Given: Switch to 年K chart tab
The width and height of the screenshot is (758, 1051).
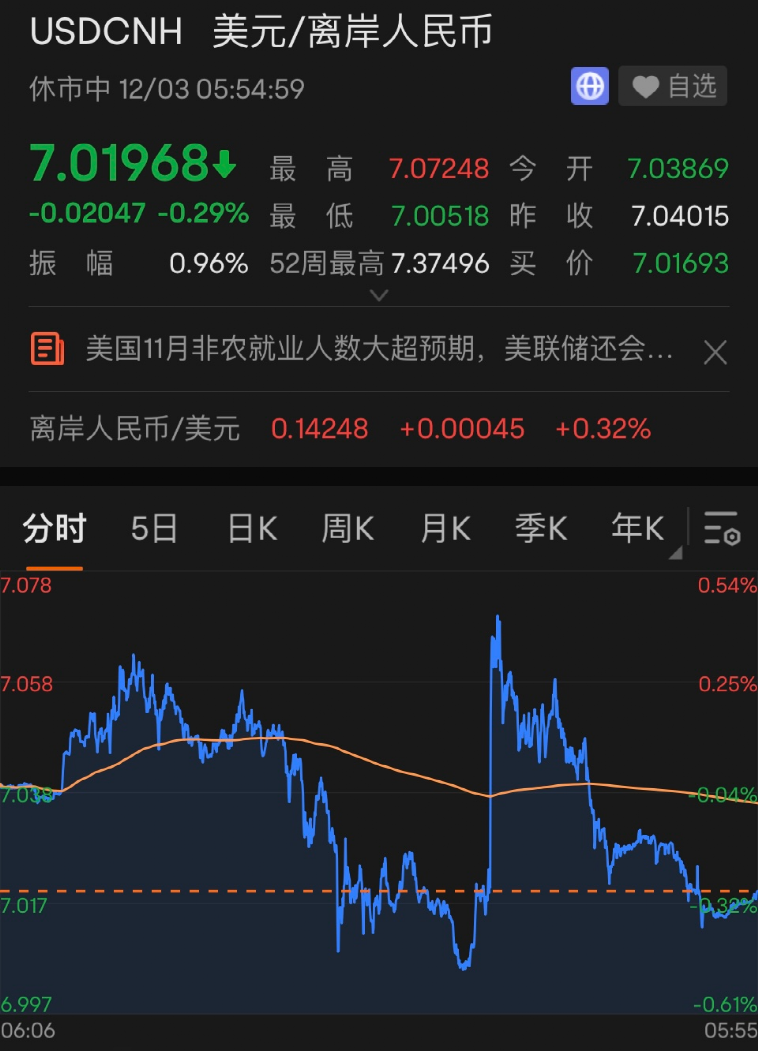Looking at the screenshot, I should pyautogui.click(x=638, y=528).
